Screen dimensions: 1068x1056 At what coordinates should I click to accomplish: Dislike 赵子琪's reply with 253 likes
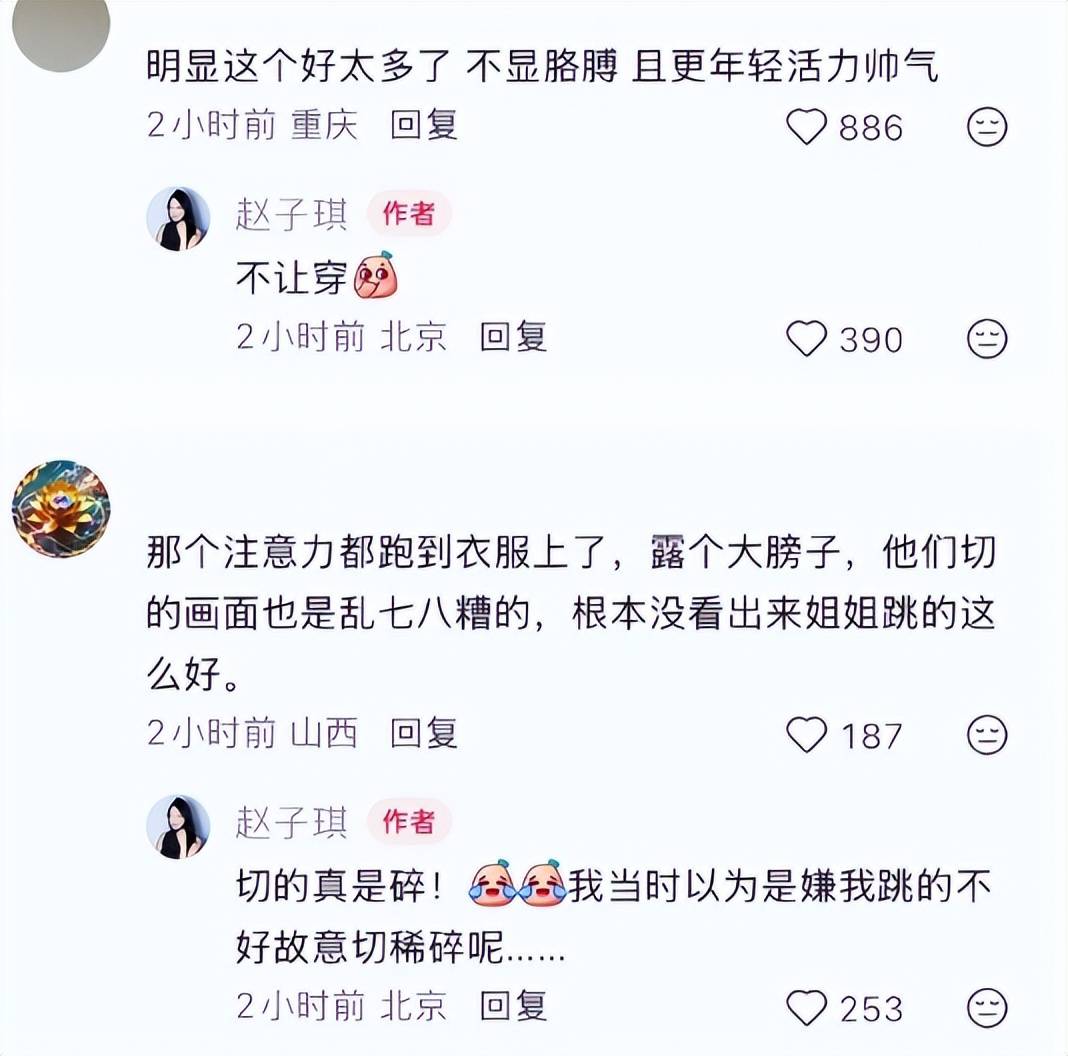click(x=986, y=1007)
